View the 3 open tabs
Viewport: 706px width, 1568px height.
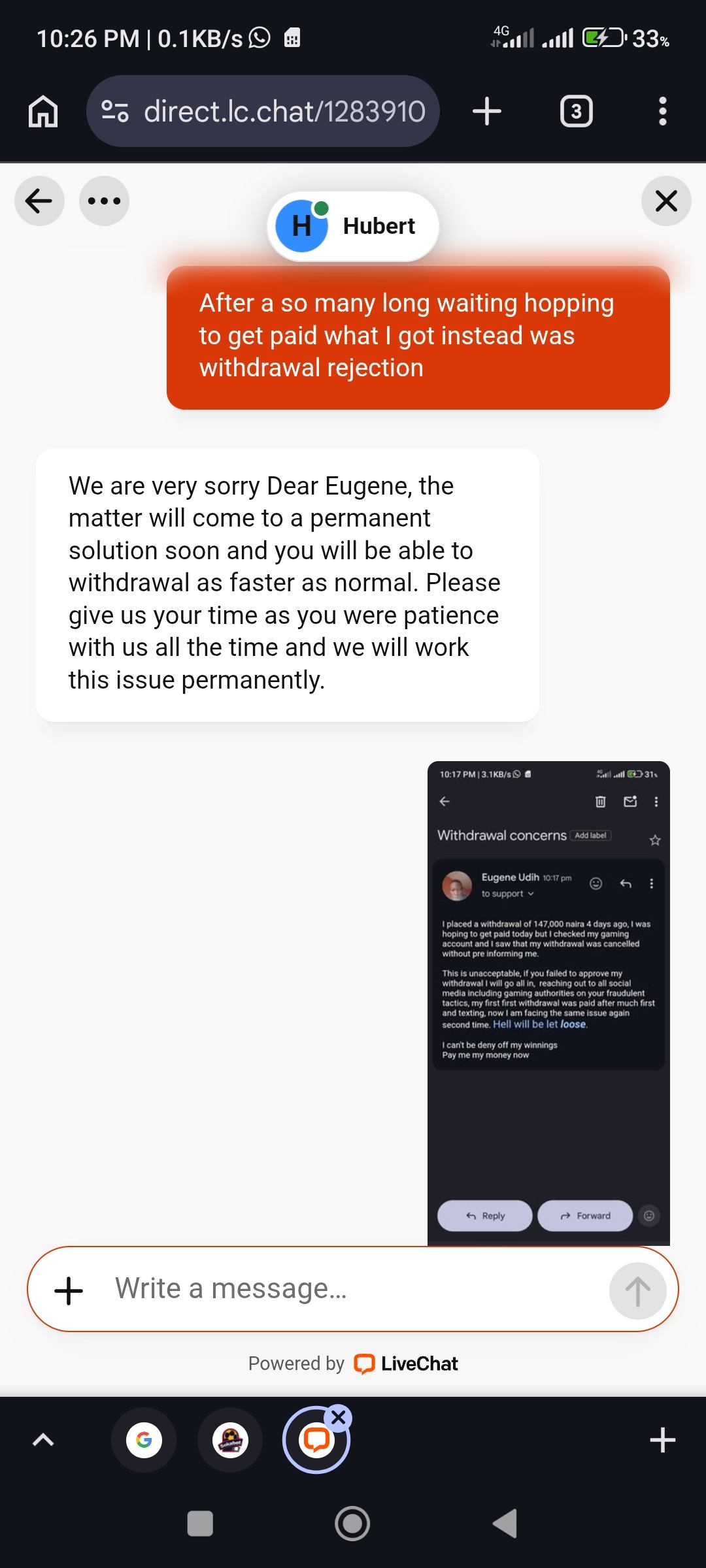[x=576, y=111]
